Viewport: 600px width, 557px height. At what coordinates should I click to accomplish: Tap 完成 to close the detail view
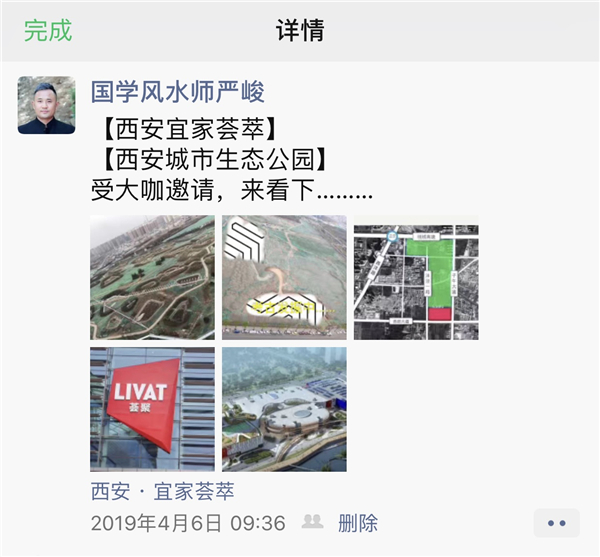pyautogui.click(x=48, y=30)
